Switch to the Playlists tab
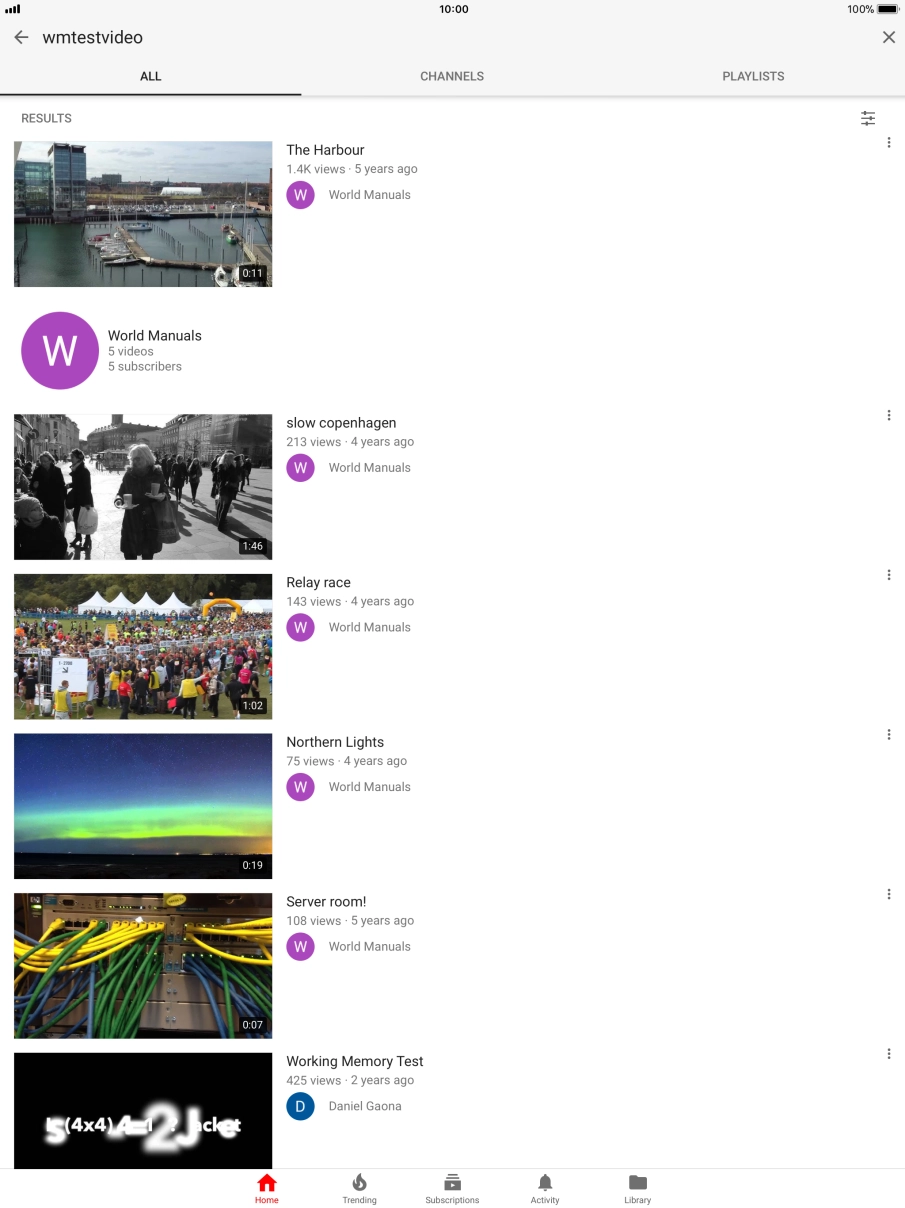Viewport: 905px width, 1208px height. coord(753,76)
